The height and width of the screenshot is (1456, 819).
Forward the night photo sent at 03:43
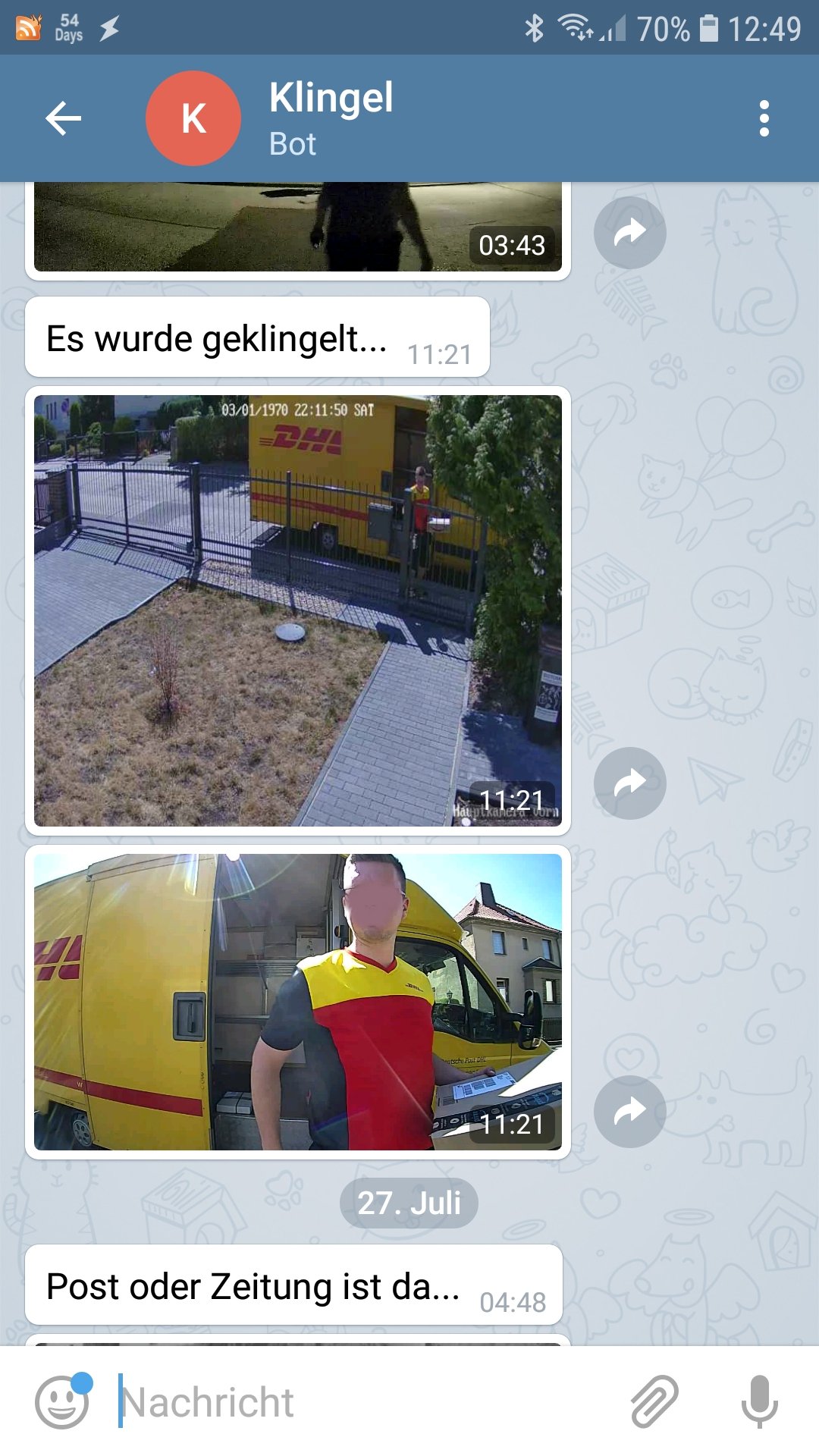[x=629, y=232]
